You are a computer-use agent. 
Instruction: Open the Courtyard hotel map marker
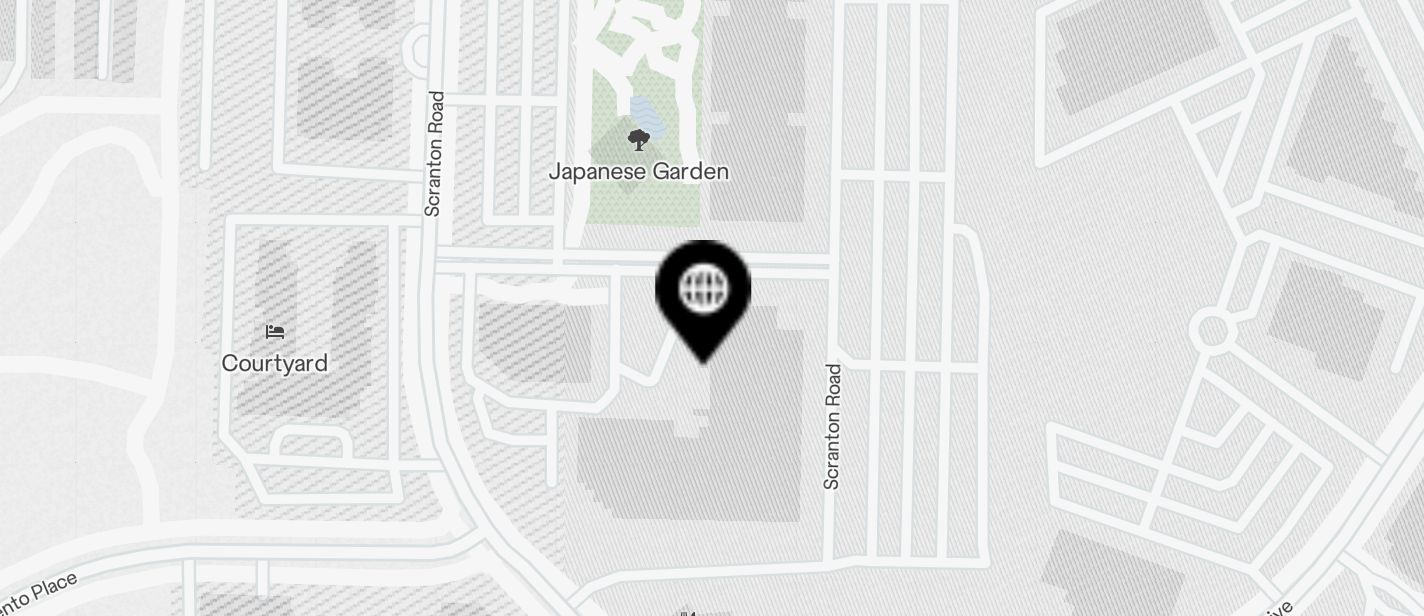coord(275,333)
